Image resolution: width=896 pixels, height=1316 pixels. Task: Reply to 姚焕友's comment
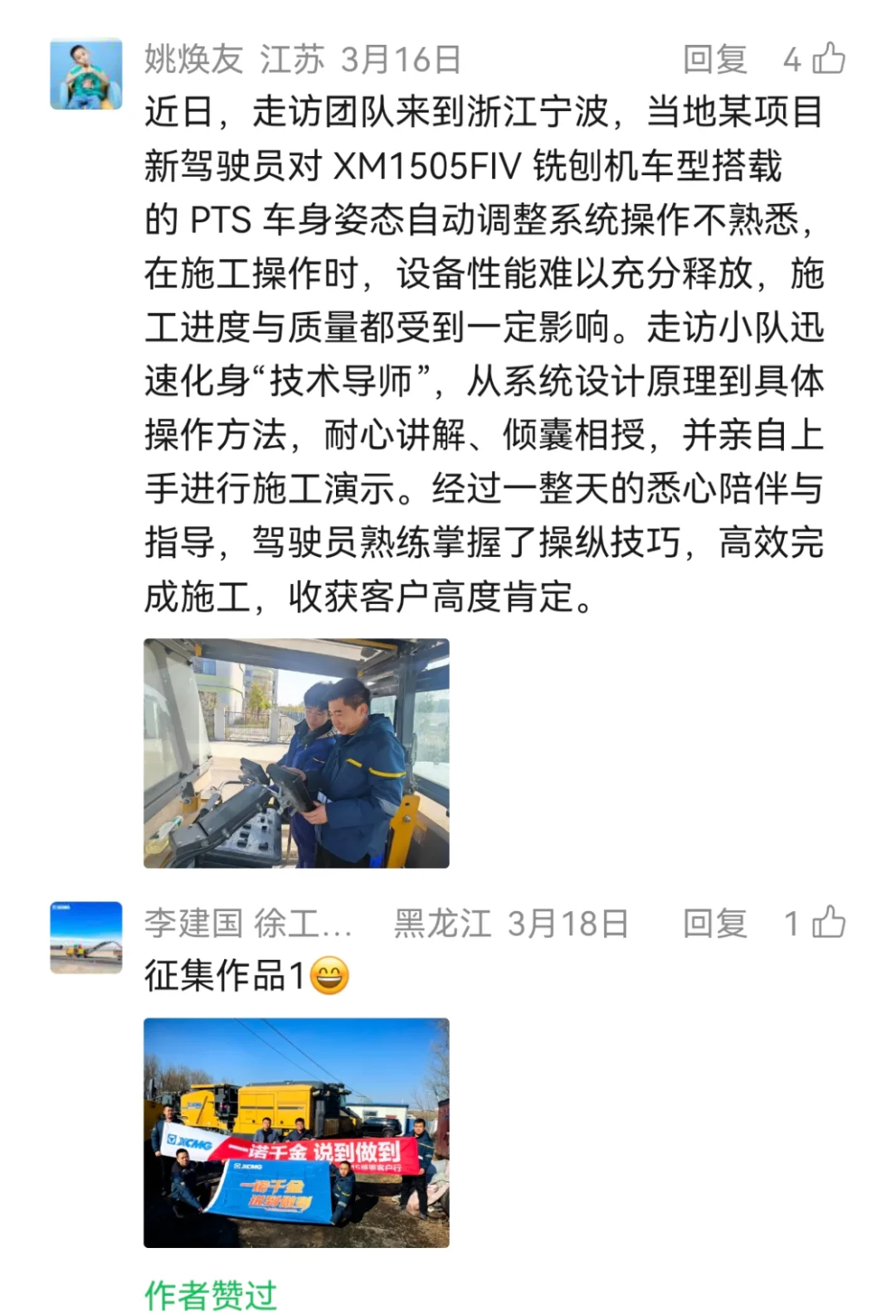pyautogui.click(x=714, y=60)
